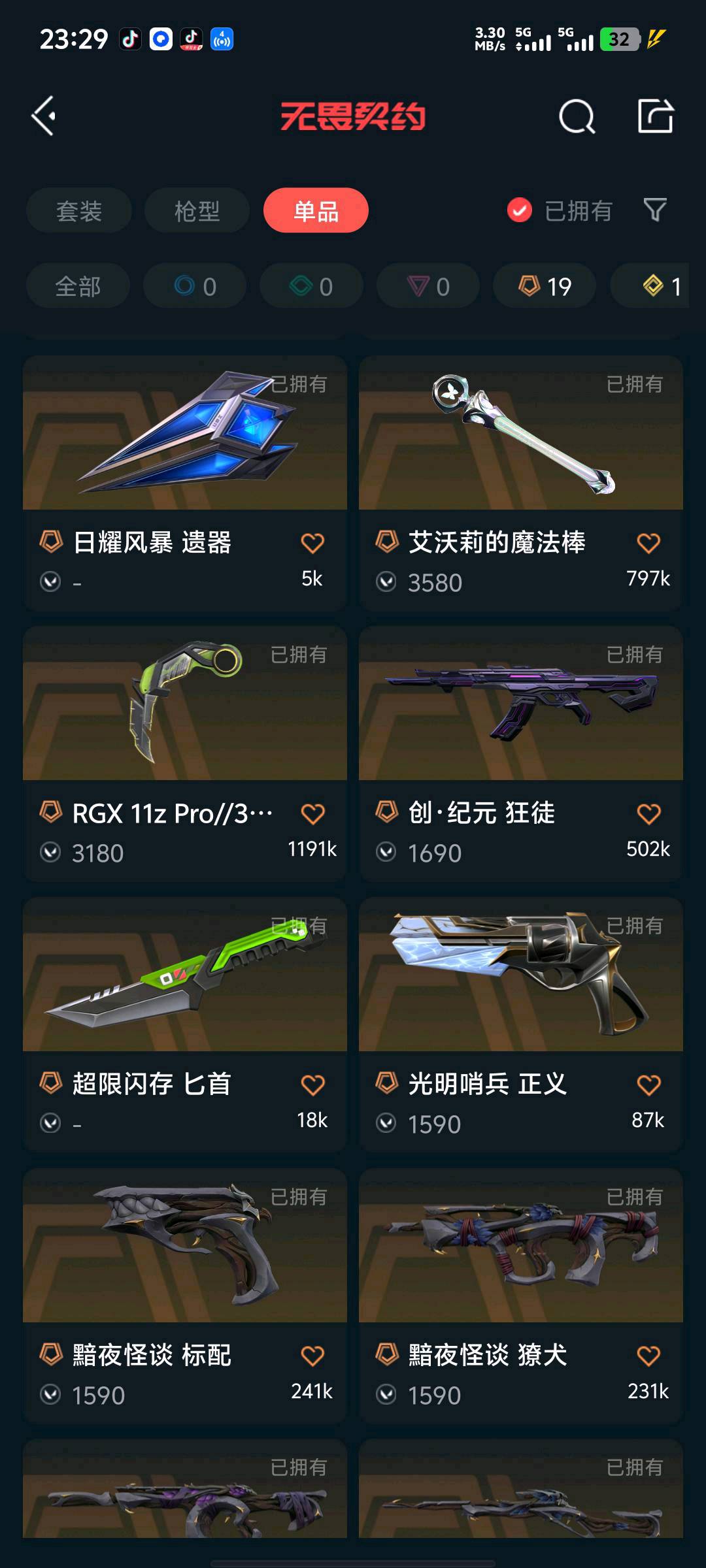Like the RGX 11z Pro skin
706x1568 pixels.
(312, 814)
